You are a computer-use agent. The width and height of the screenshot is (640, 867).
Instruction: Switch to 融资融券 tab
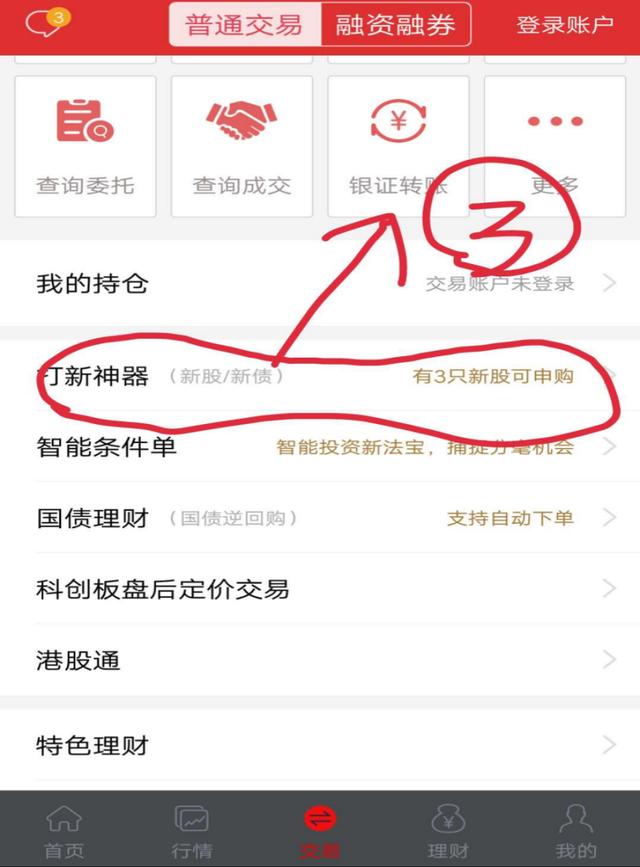click(x=395, y=25)
